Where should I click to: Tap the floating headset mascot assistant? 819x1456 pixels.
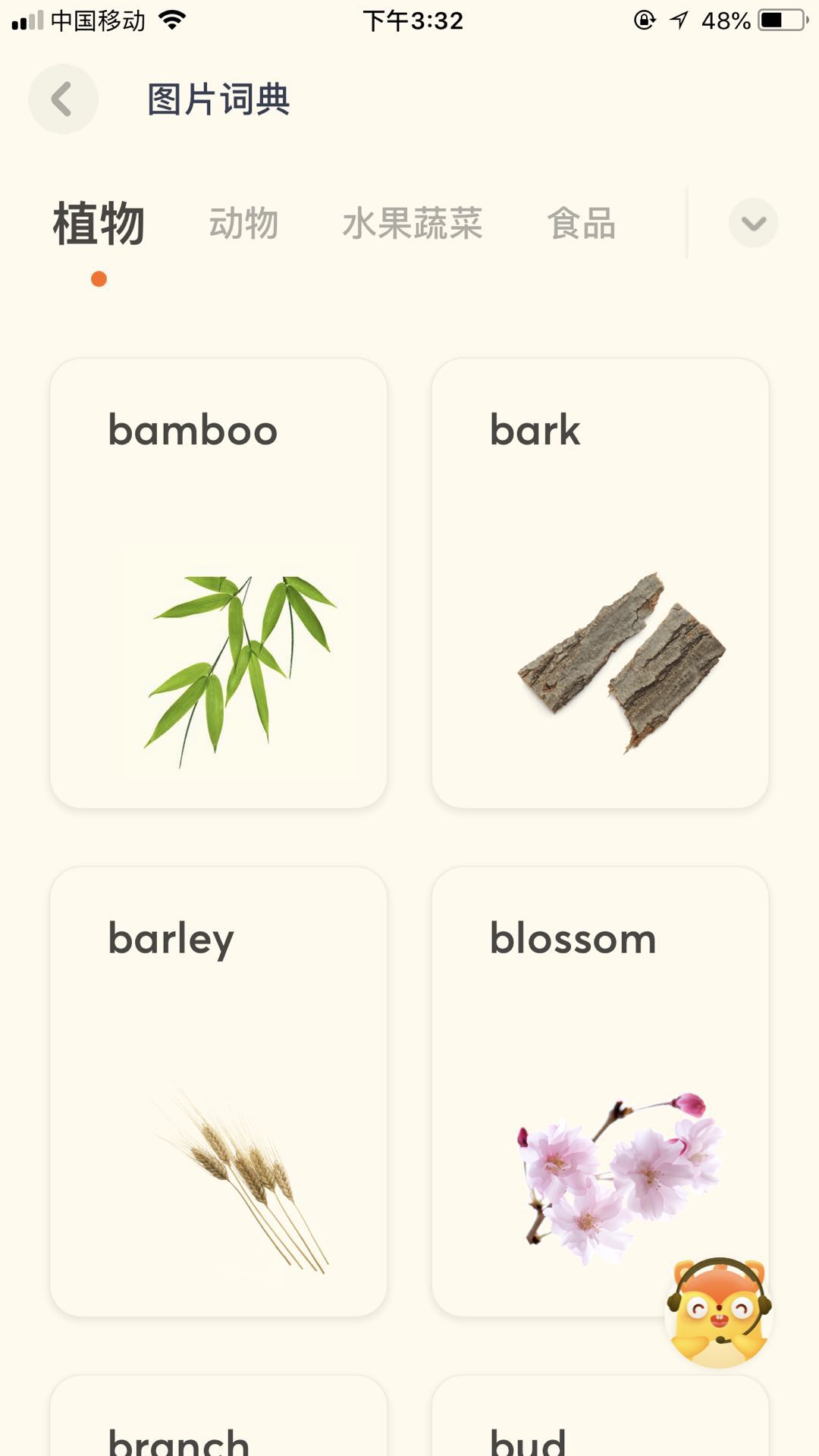pos(719,1312)
